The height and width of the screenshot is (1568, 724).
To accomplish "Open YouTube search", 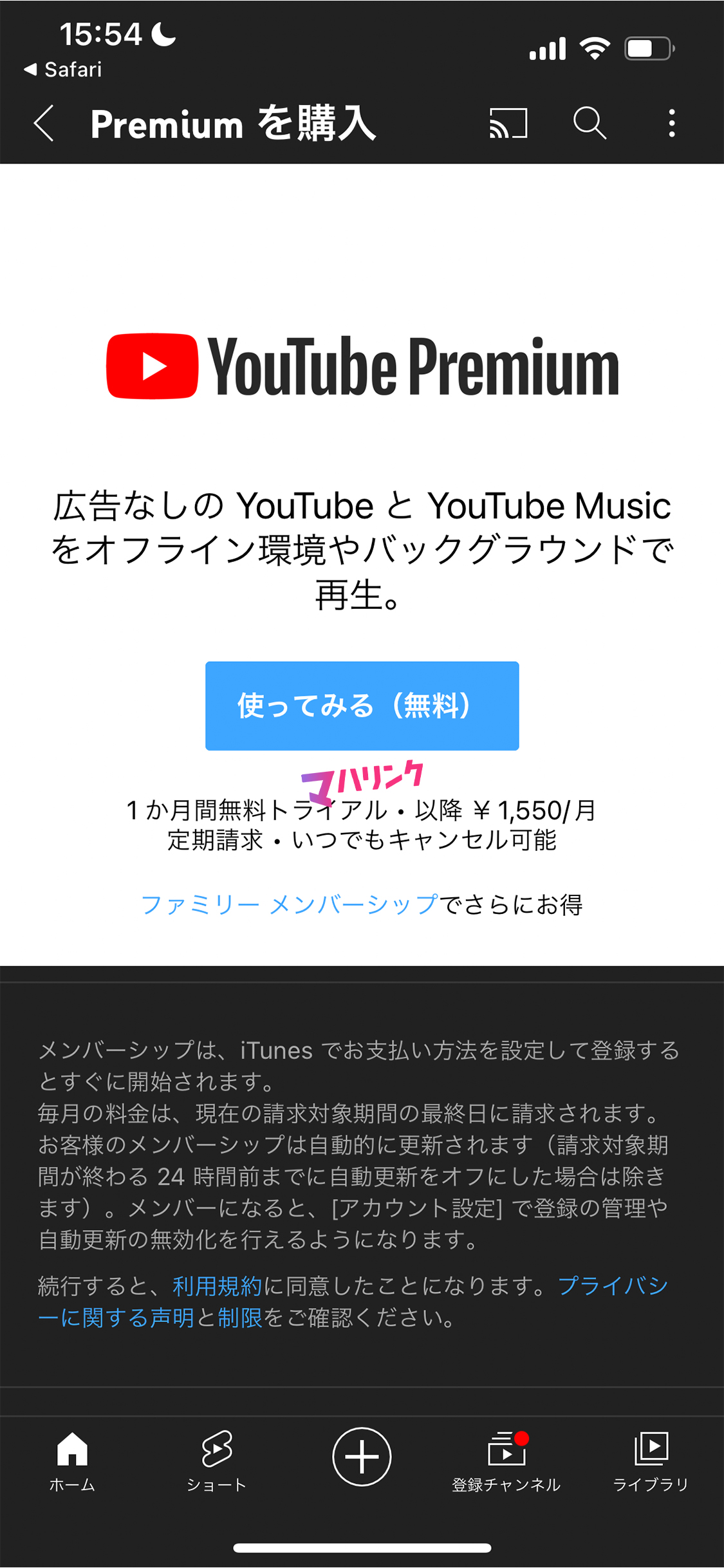I will pyautogui.click(x=589, y=123).
